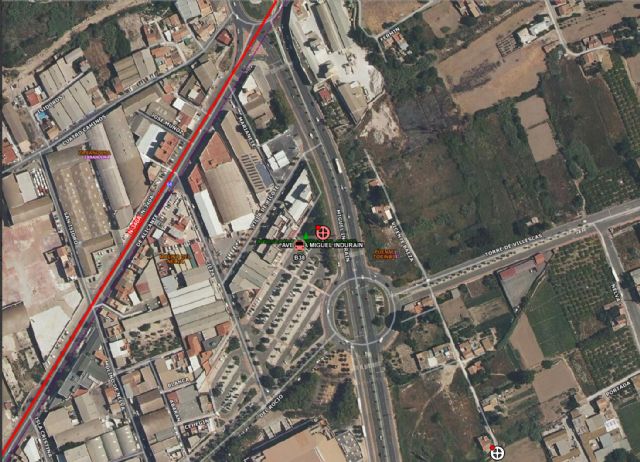Tap the B36 vehicle marker
This screenshot has height=462, width=640.
(x=300, y=245)
